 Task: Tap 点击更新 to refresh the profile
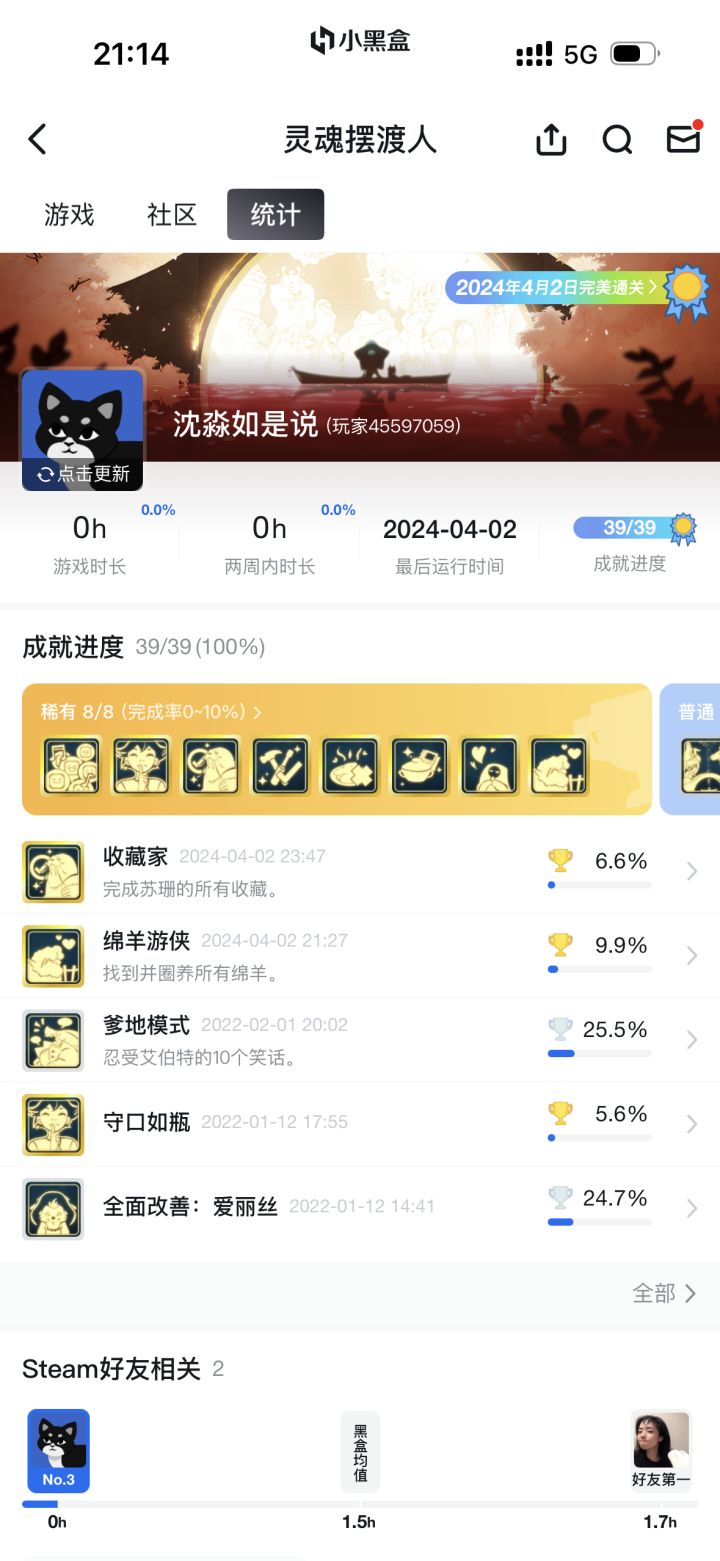[x=82, y=475]
